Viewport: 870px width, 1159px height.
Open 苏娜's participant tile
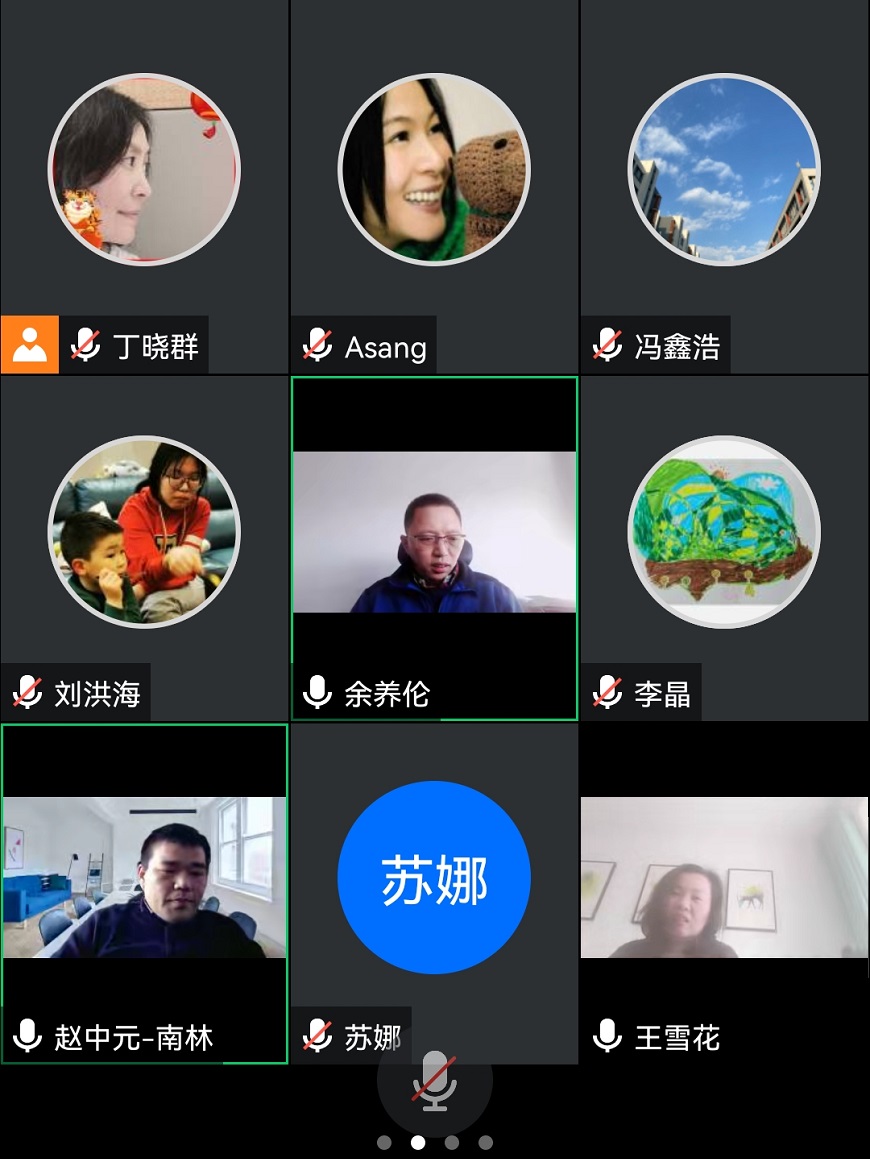434,880
